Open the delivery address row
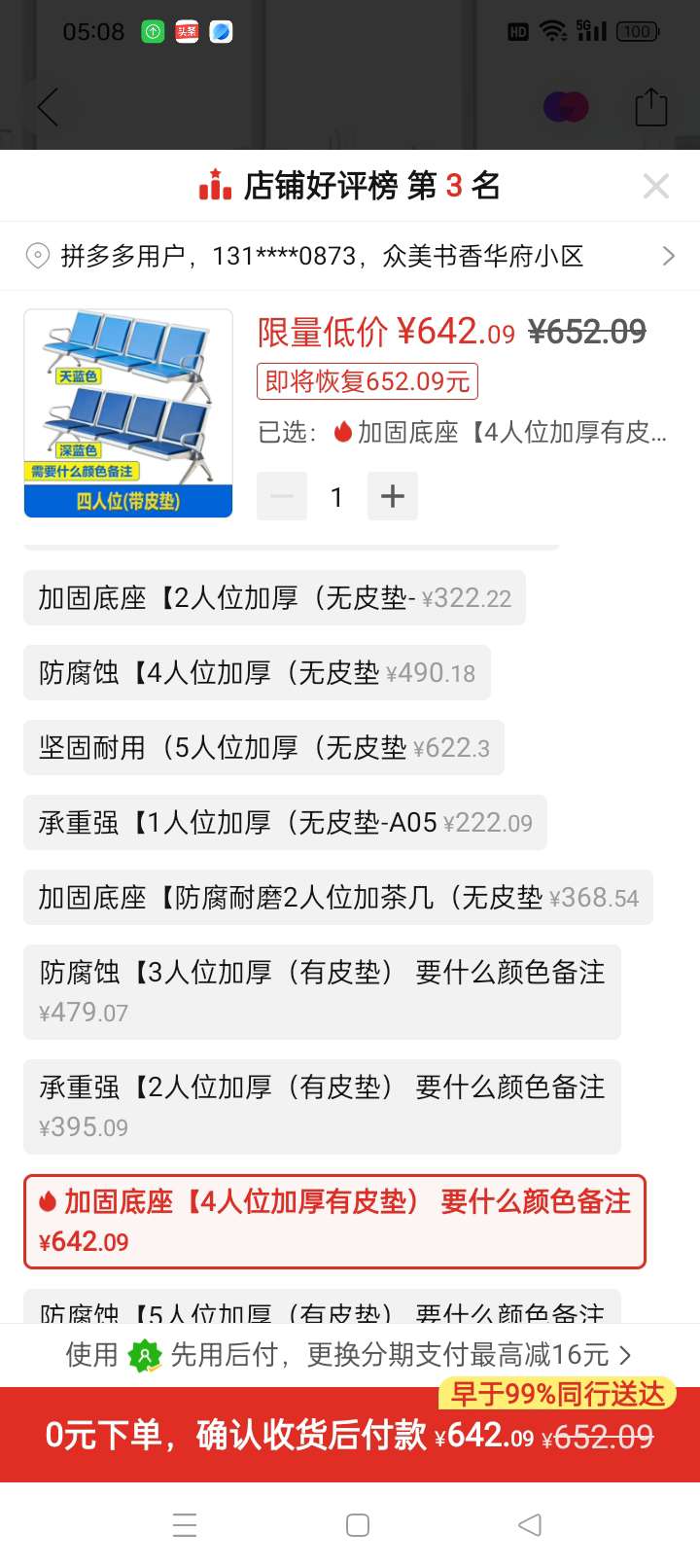 (350, 256)
